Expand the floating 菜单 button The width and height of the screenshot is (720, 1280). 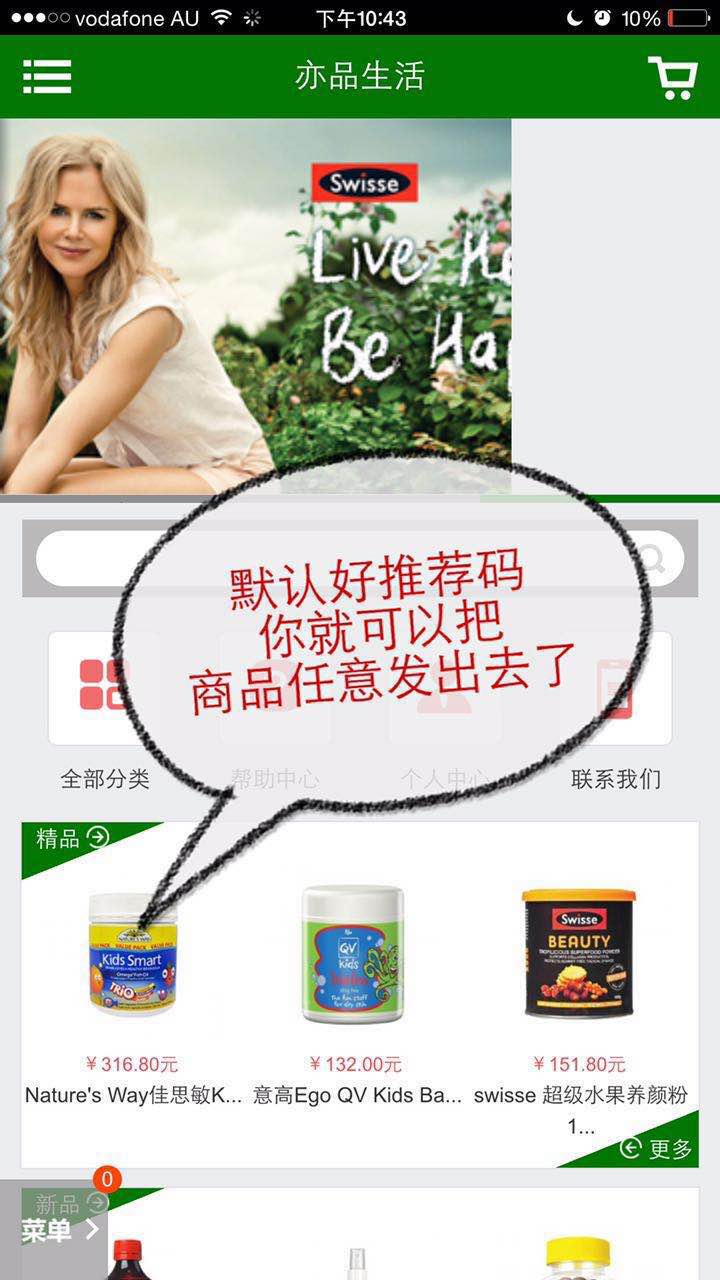pos(60,1230)
